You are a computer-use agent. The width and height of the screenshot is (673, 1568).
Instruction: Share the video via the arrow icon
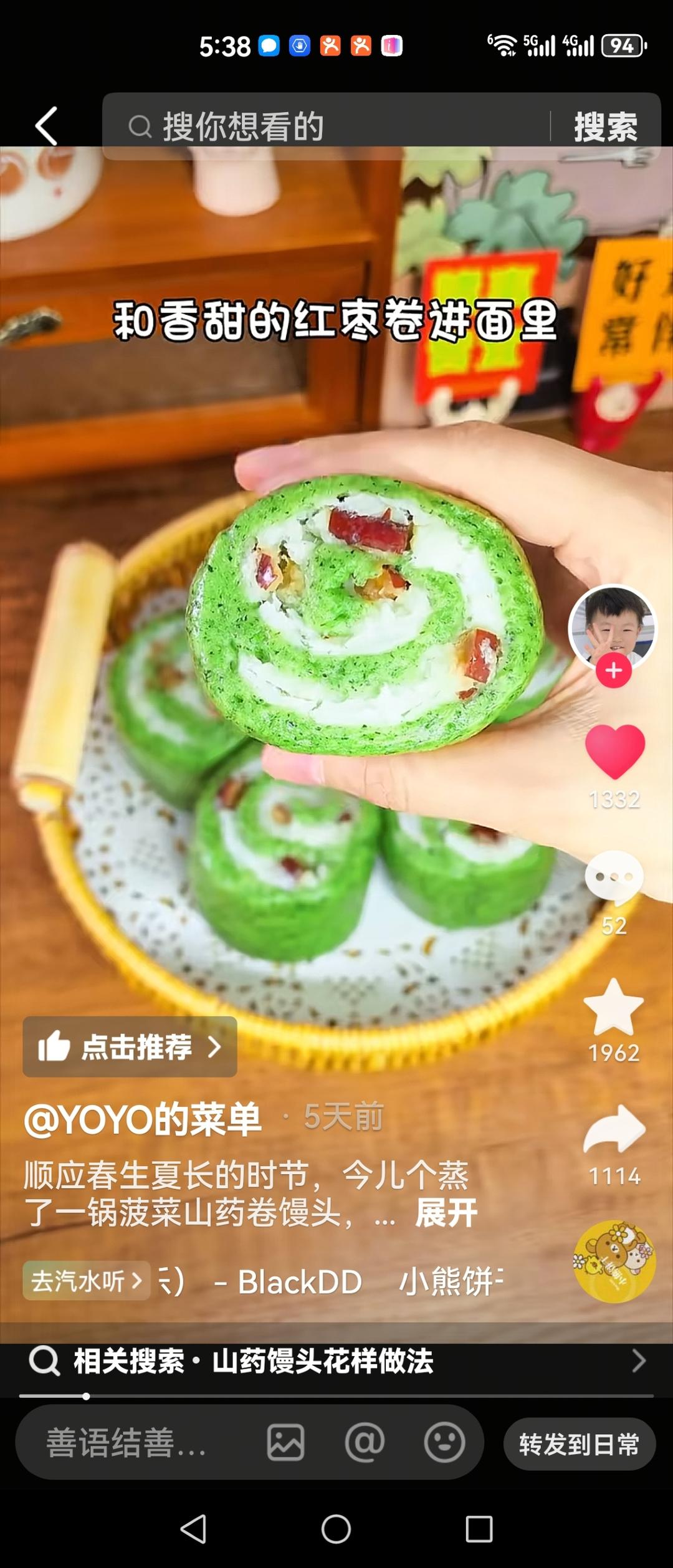[x=614, y=1129]
